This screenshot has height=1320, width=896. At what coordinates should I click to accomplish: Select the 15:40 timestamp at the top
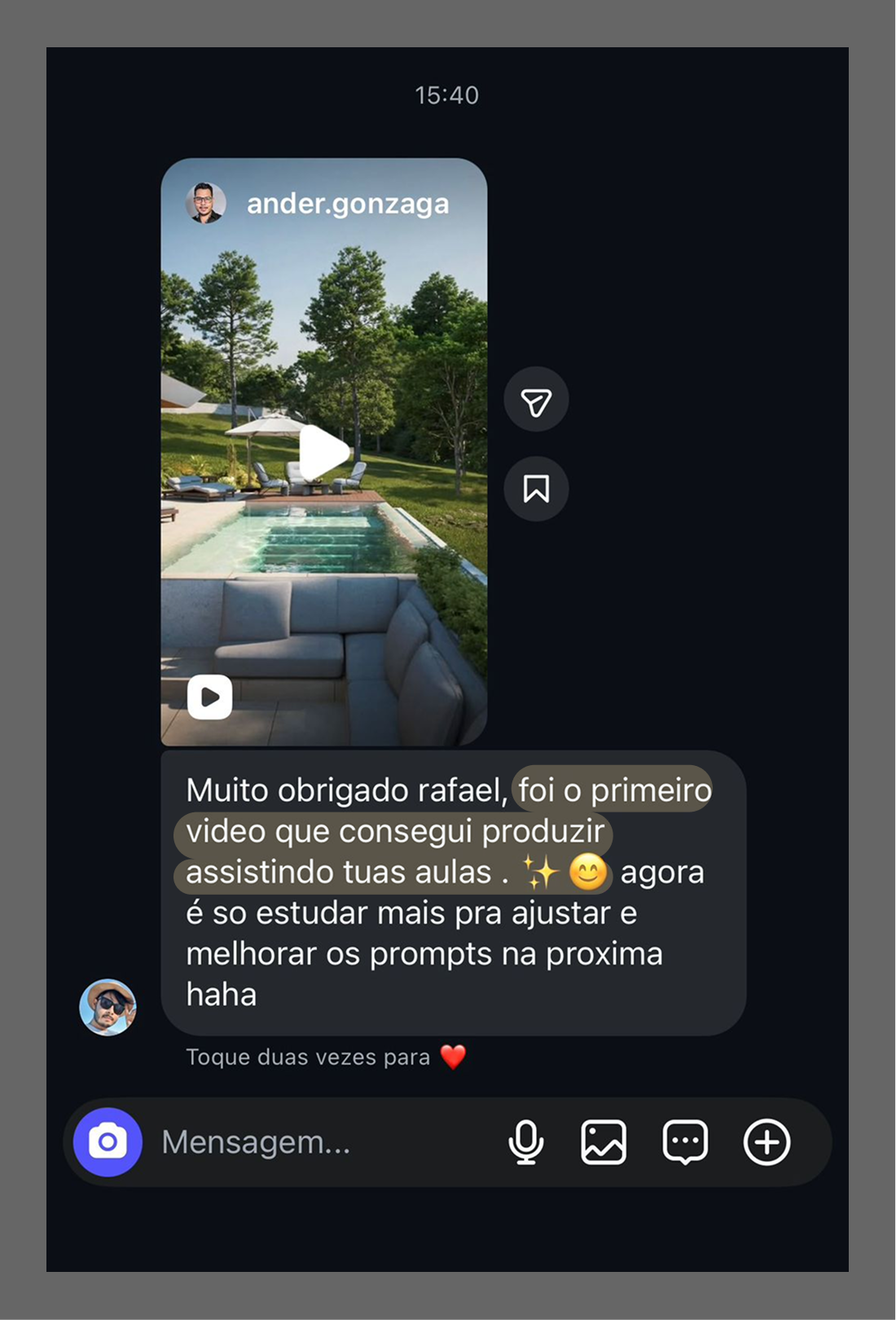click(x=448, y=95)
